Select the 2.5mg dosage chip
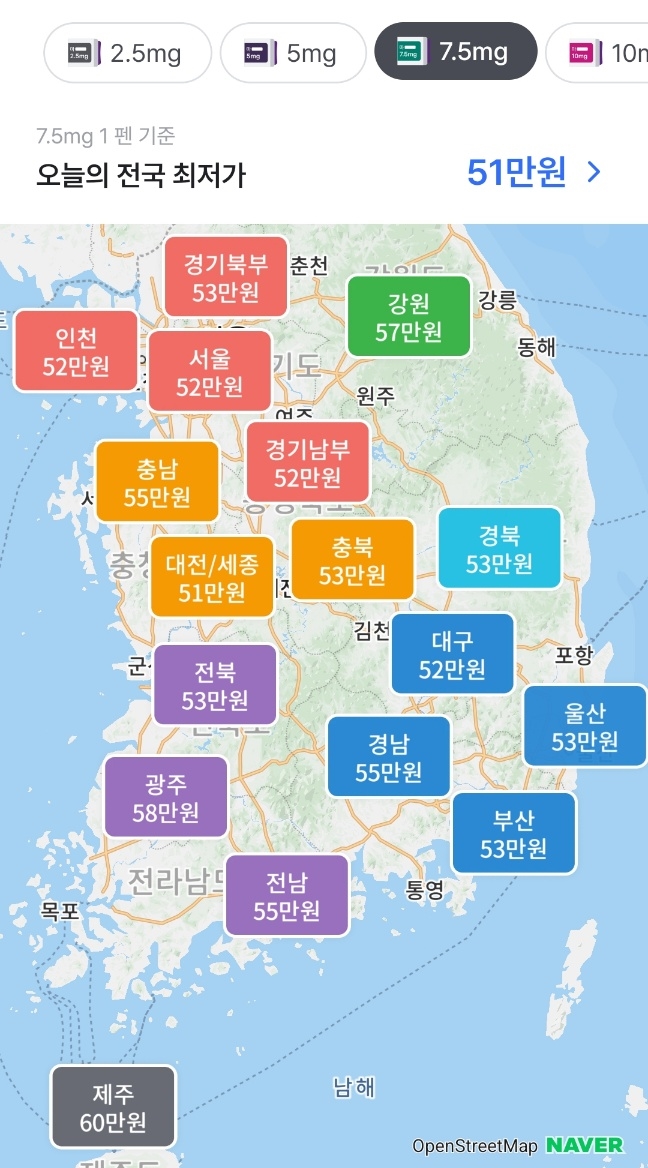This screenshot has height=1168, width=648. pos(127,52)
